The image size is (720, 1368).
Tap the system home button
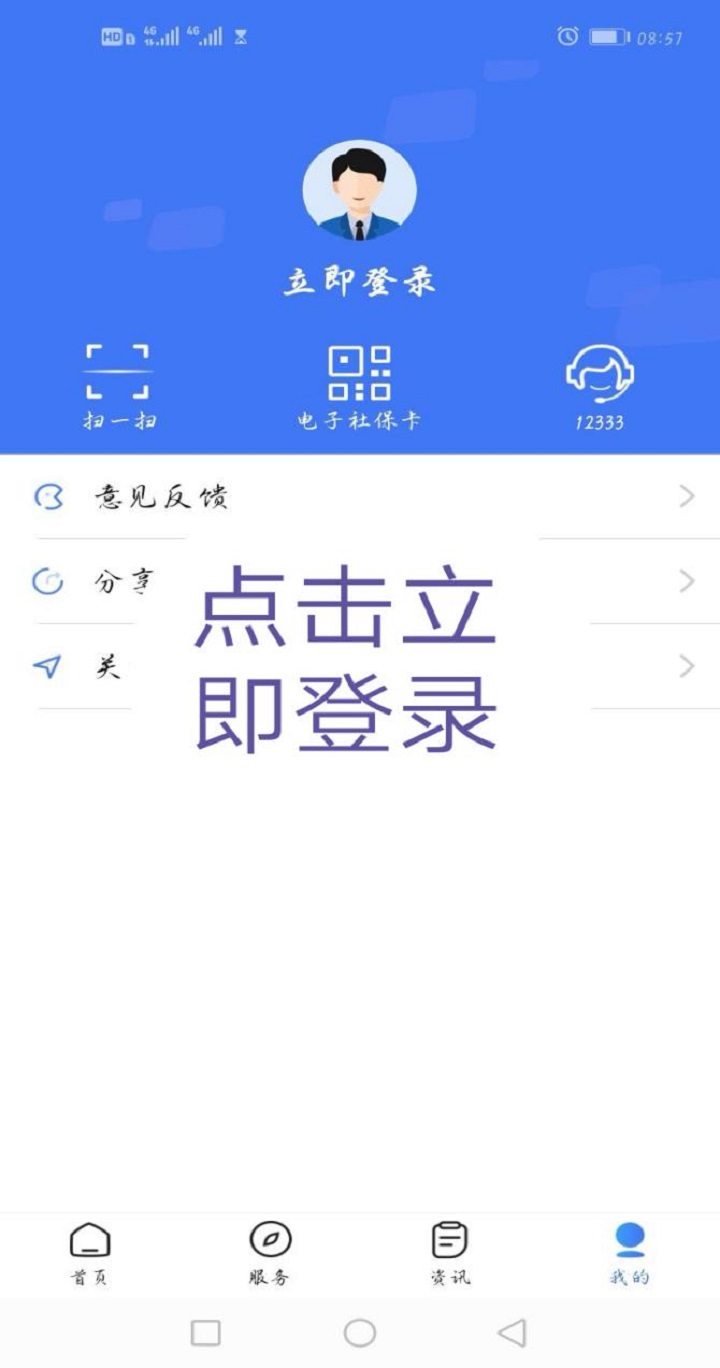[359, 1332]
